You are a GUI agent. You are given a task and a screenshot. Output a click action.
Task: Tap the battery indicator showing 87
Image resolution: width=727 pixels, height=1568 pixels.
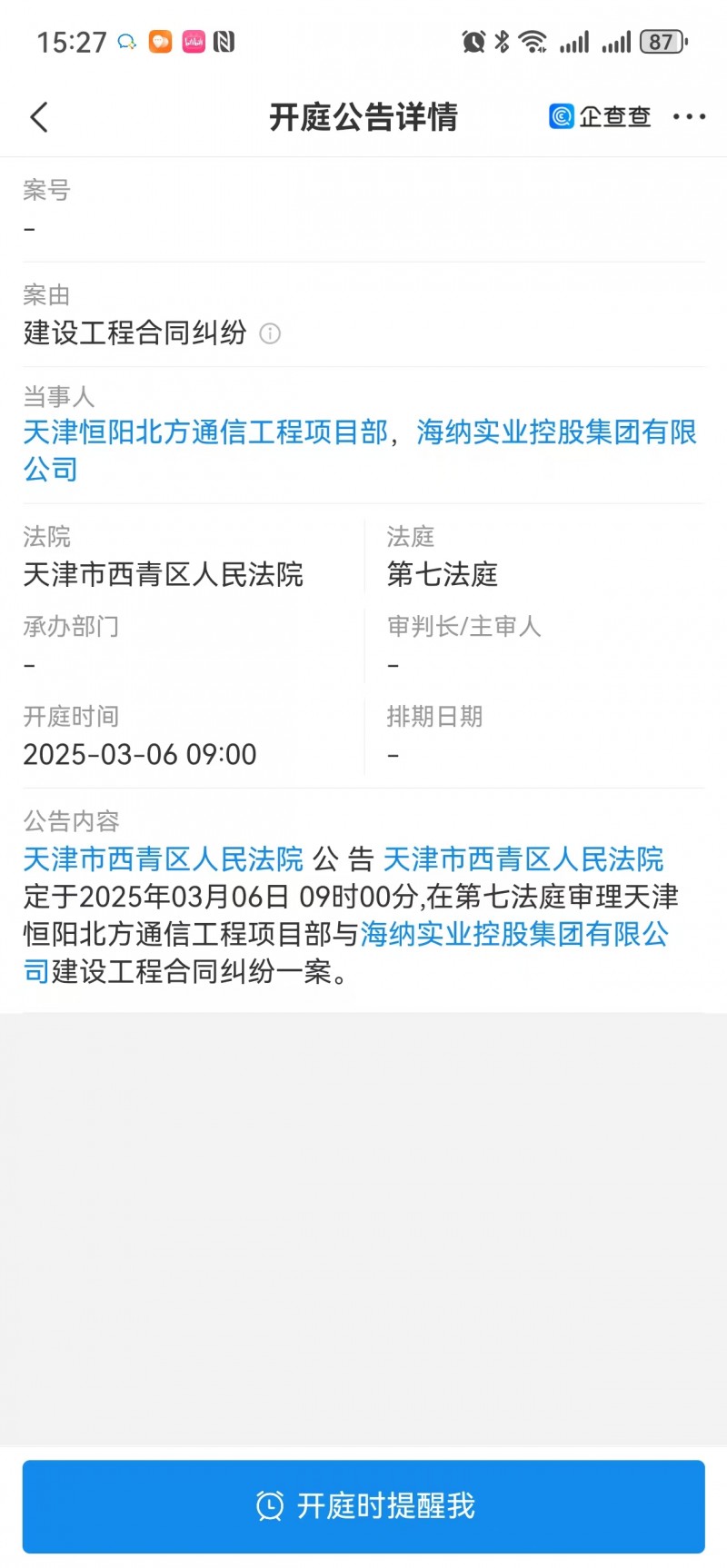click(x=663, y=41)
